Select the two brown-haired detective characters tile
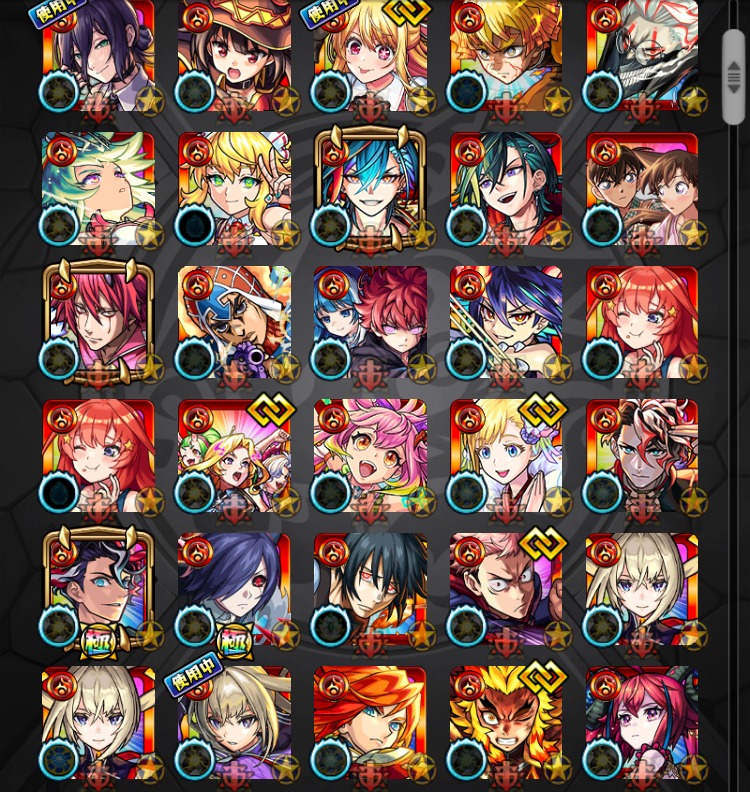Screen dimensions: 750x792 pyautogui.click(x=642, y=189)
